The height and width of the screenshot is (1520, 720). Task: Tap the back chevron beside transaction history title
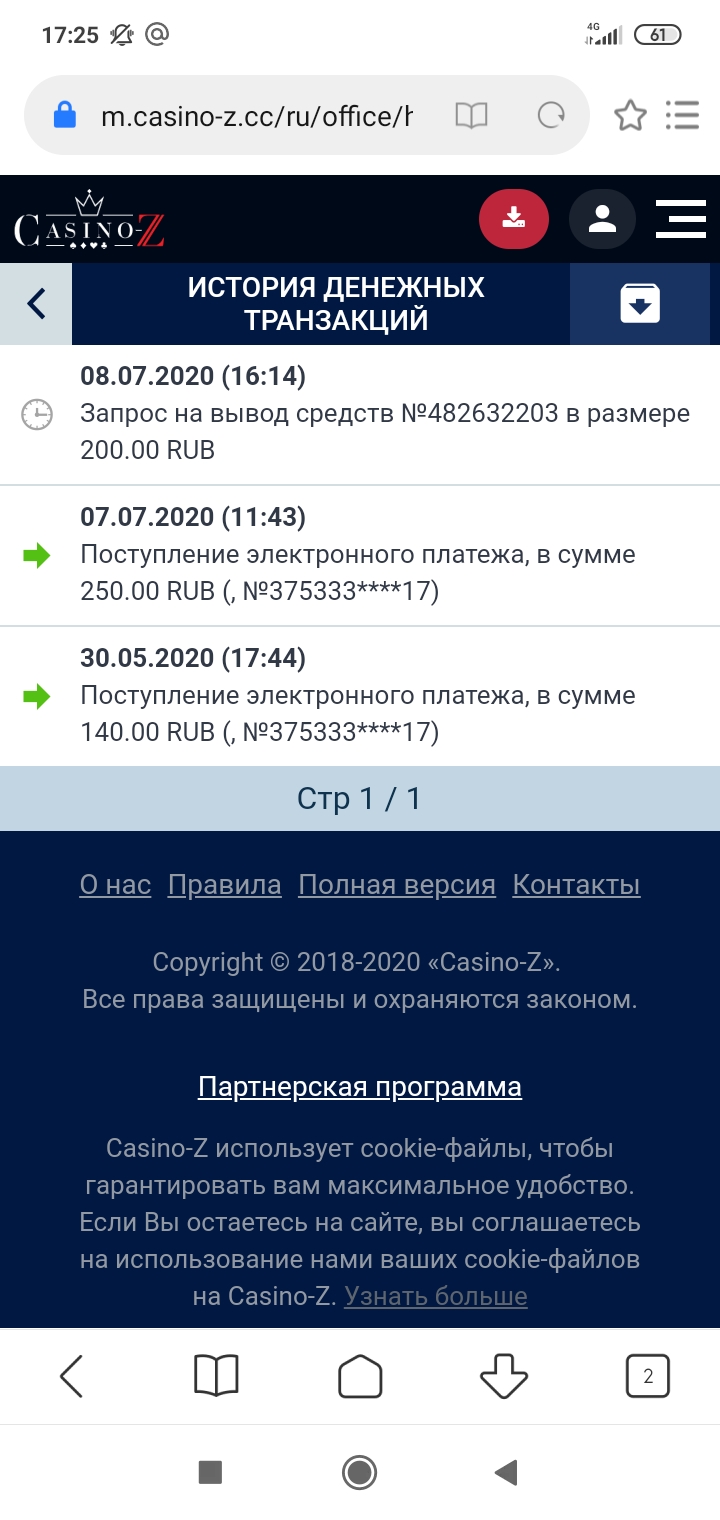pyautogui.click(x=35, y=303)
